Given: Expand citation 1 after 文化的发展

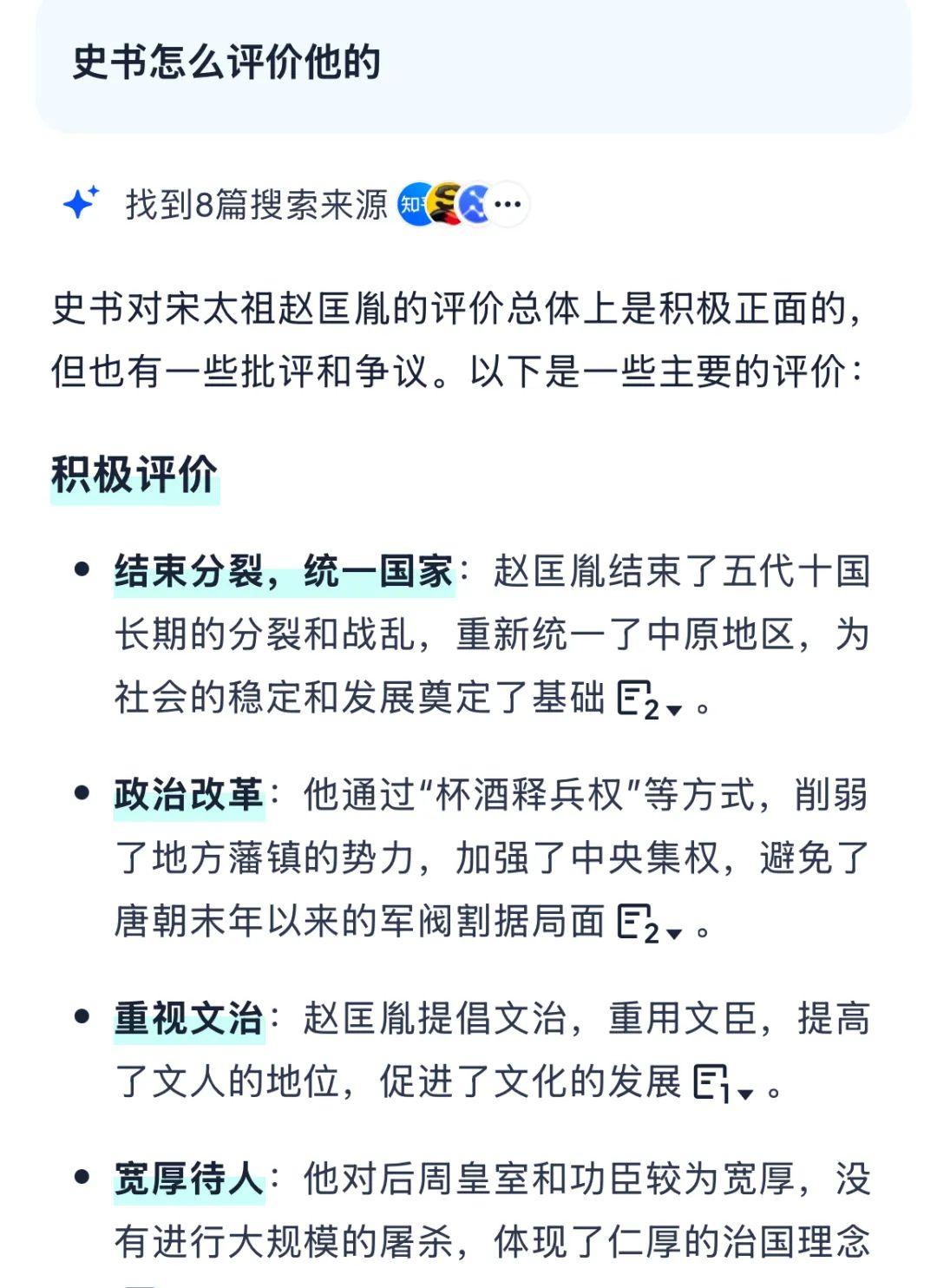Looking at the screenshot, I should (724, 1085).
